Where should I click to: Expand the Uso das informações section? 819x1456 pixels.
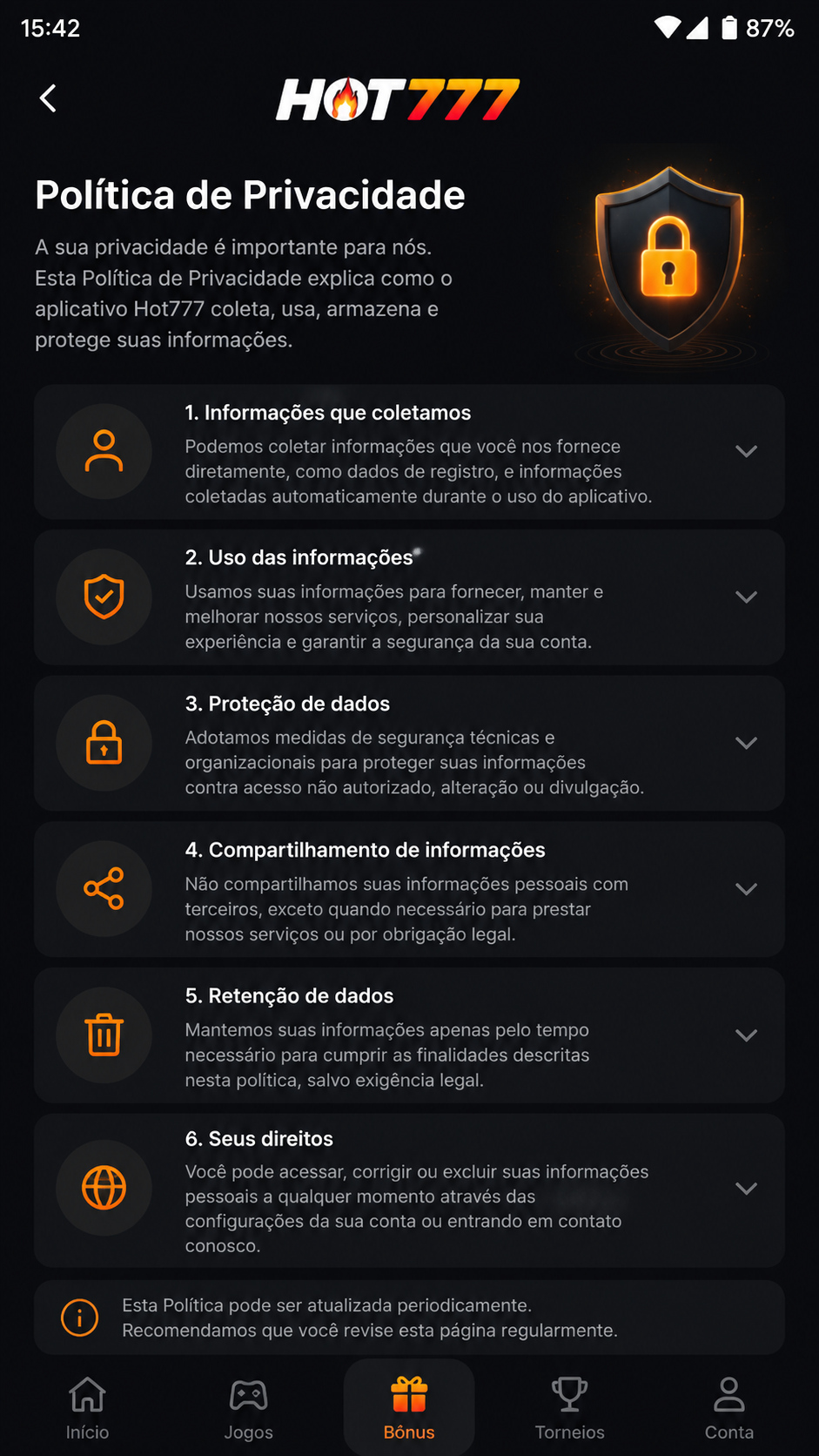click(x=409, y=597)
